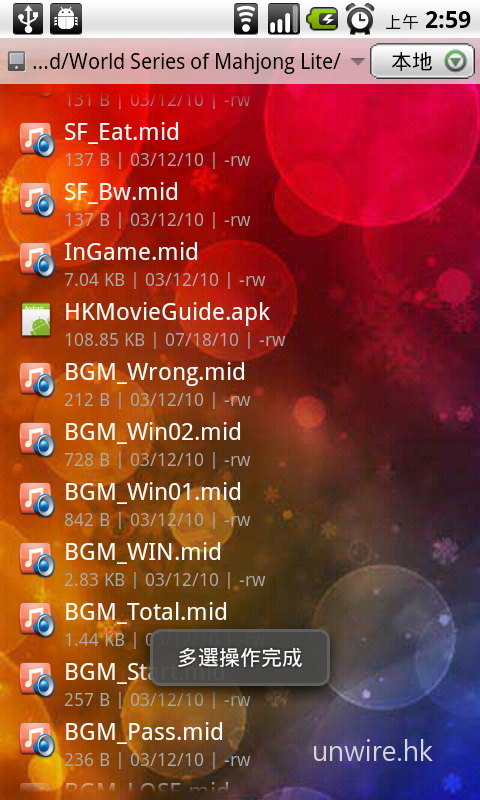Open BGM_WIN.mid file

(x=240, y=564)
